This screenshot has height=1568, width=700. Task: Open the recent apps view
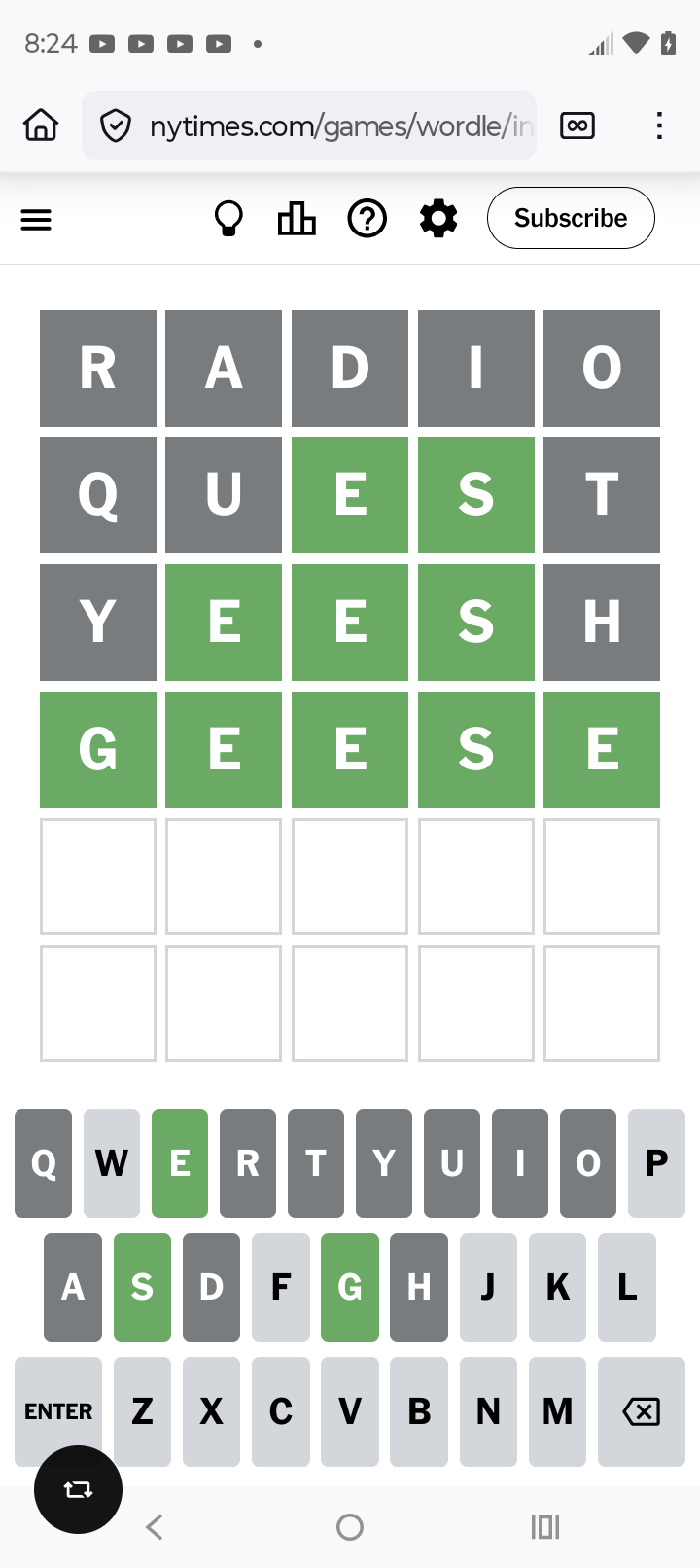(x=545, y=1527)
